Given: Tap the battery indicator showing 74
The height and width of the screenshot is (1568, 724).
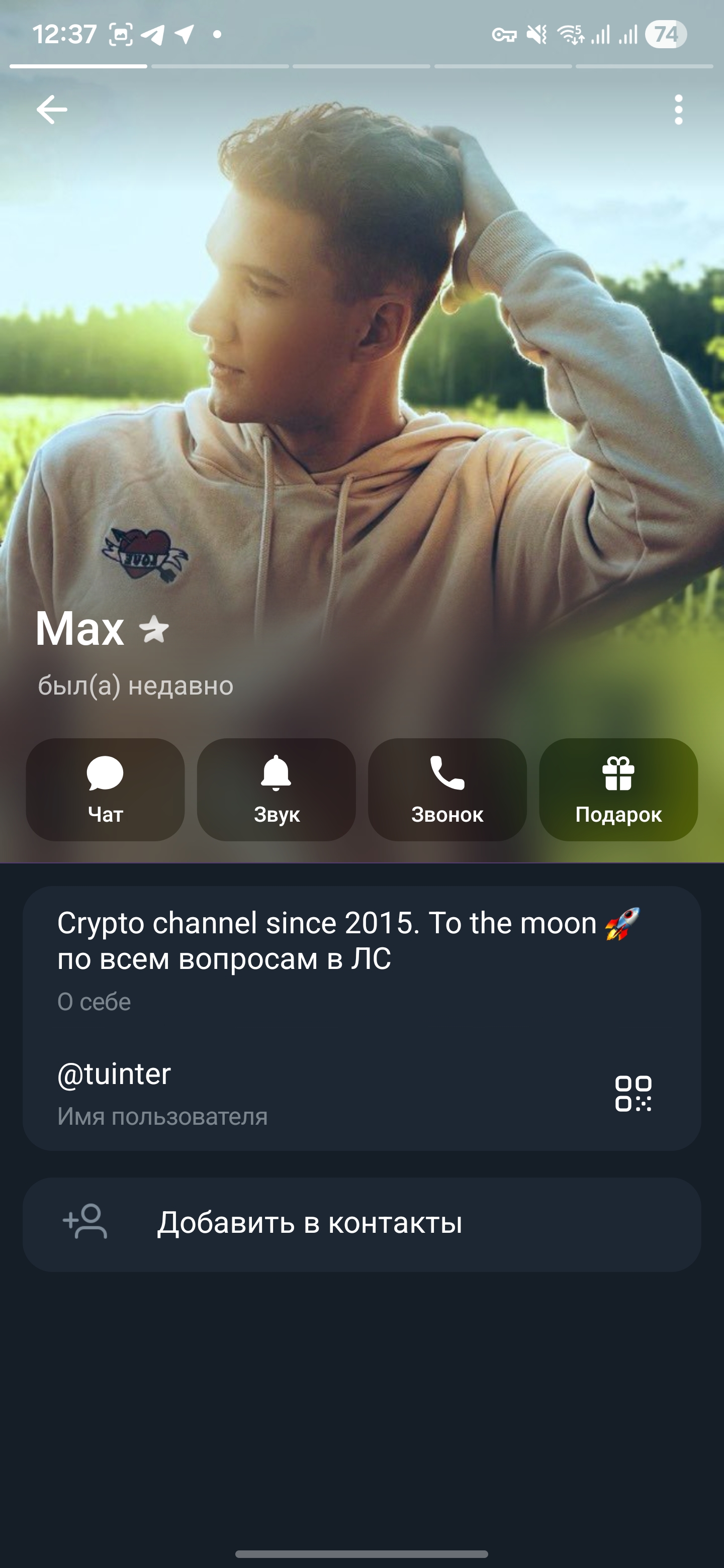Looking at the screenshot, I should 666,35.
